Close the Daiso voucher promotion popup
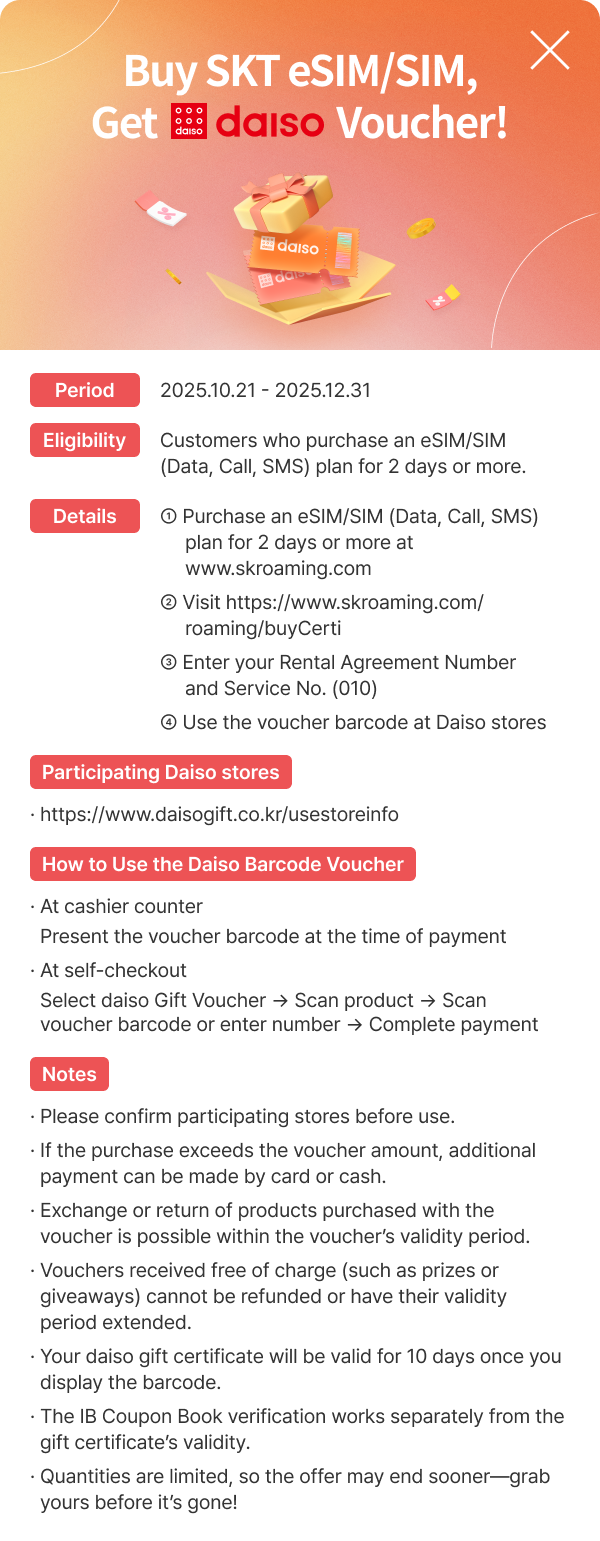The height and width of the screenshot is (1541, 600). (549, 50)
